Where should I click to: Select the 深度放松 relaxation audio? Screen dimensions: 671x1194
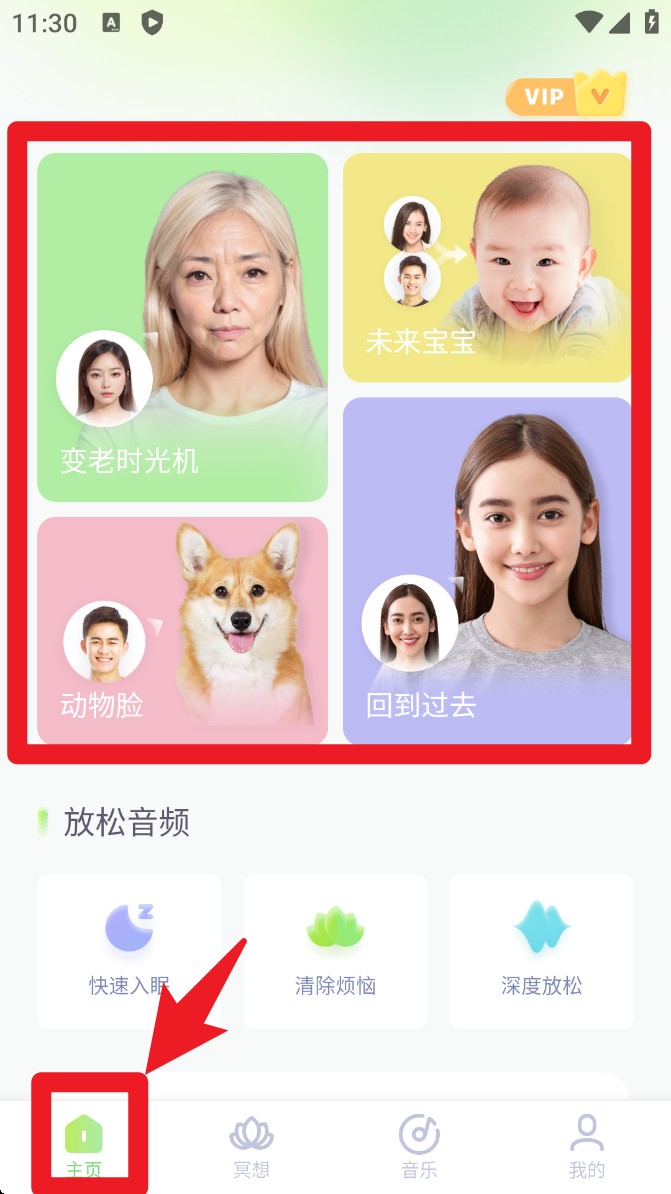click(x=541, y=951)
